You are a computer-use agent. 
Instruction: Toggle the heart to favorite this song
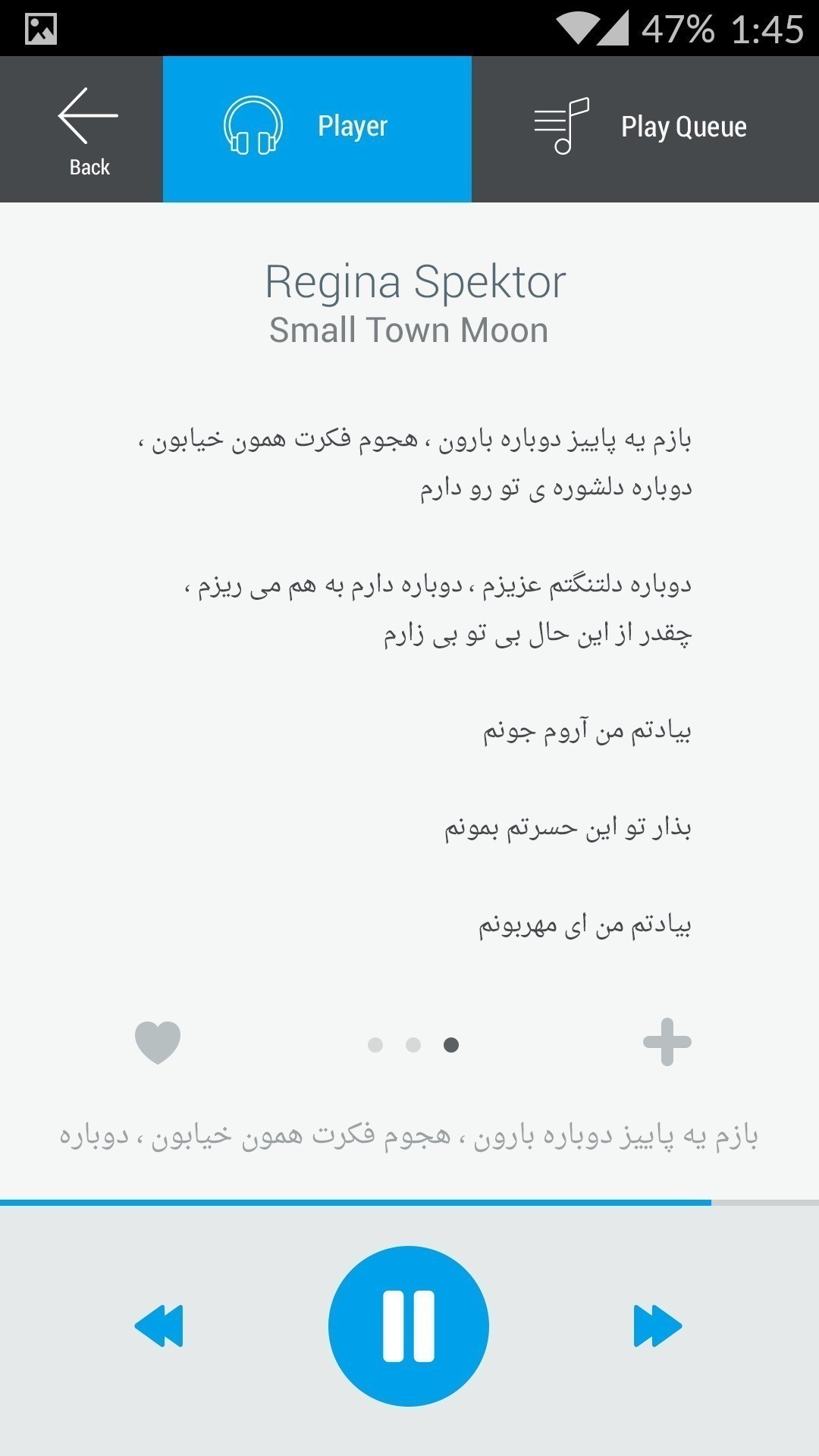(x=157, y=1043)
